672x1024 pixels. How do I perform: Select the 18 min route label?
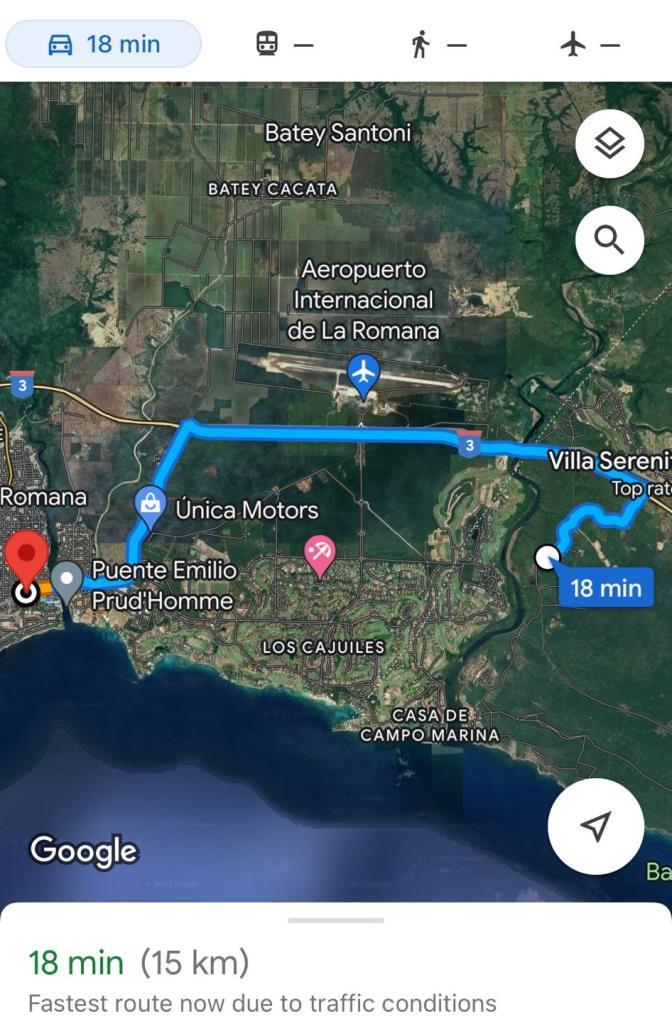point(606,587)
